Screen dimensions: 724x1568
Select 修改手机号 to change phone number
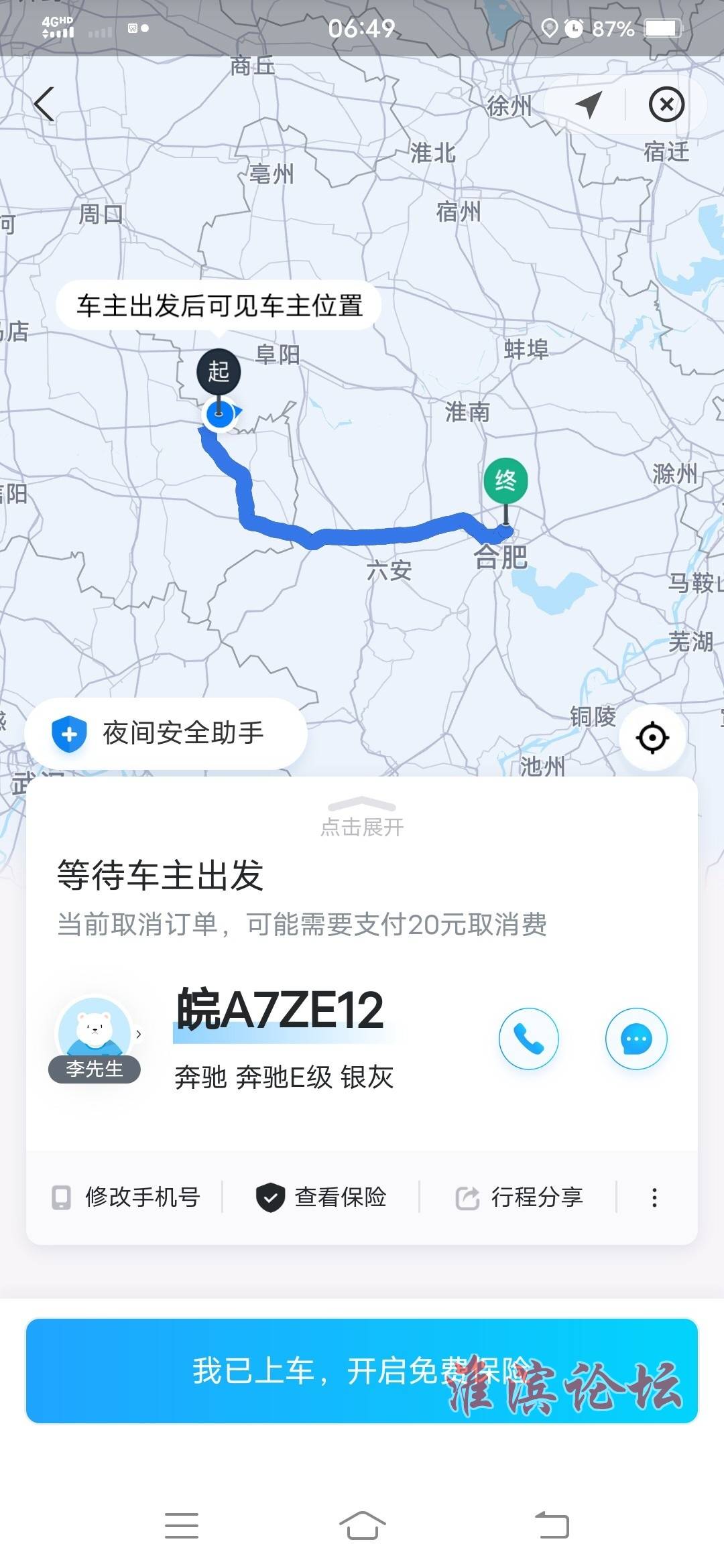tap(127, 1197)
